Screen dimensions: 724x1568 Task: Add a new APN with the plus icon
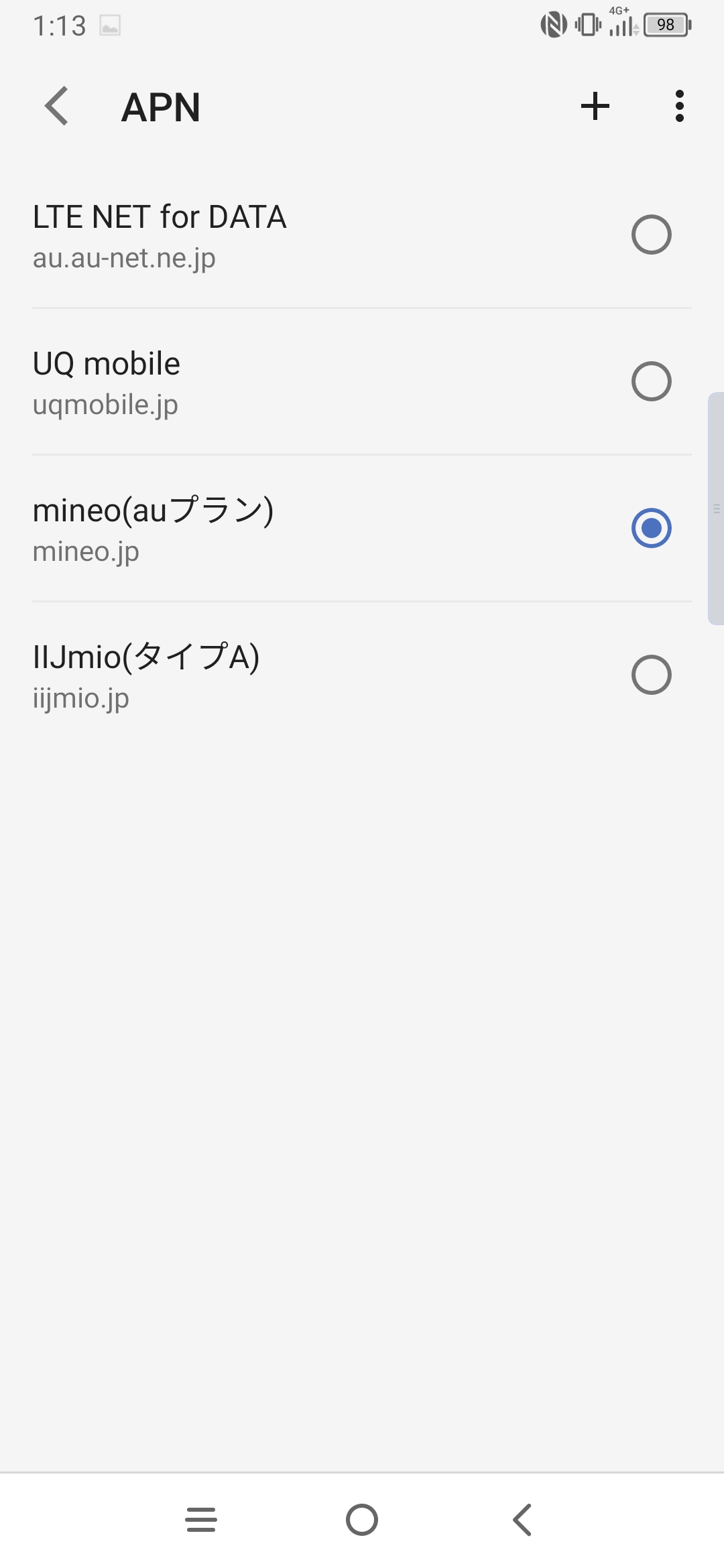point(595,105)
